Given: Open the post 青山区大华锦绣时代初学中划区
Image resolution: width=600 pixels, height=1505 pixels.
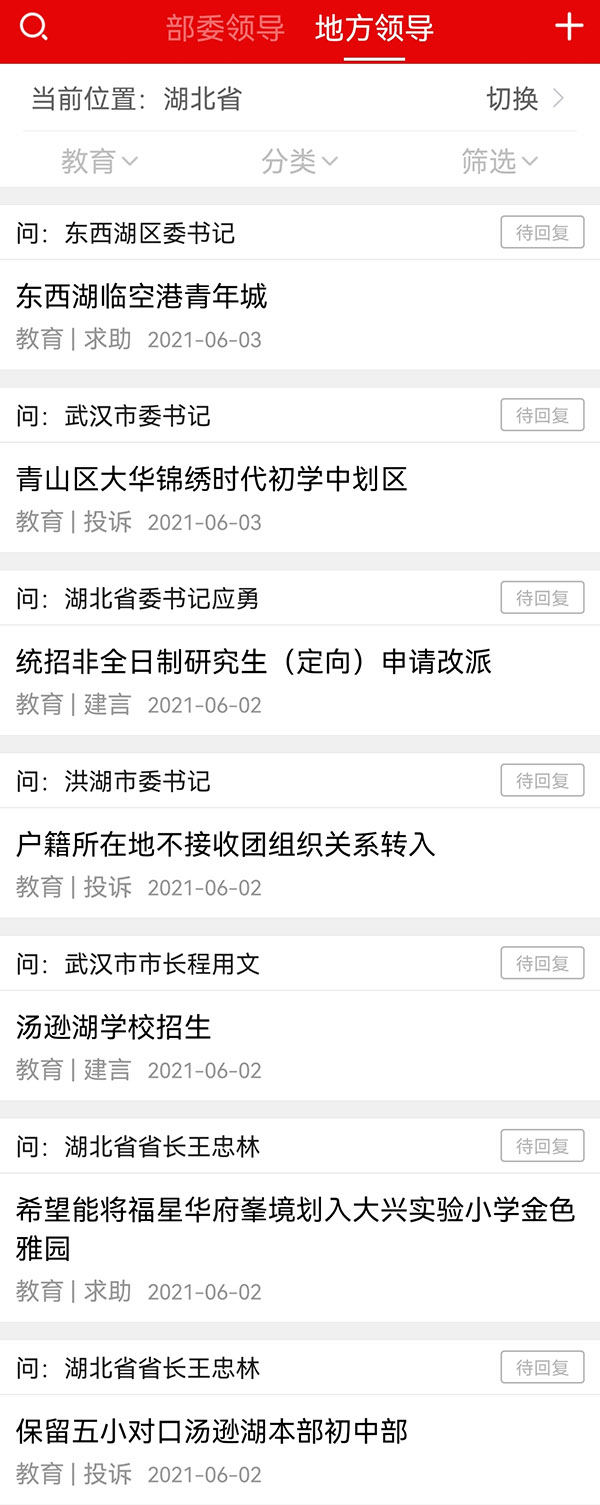Looking at the screenshot, I should pos(212,479).
